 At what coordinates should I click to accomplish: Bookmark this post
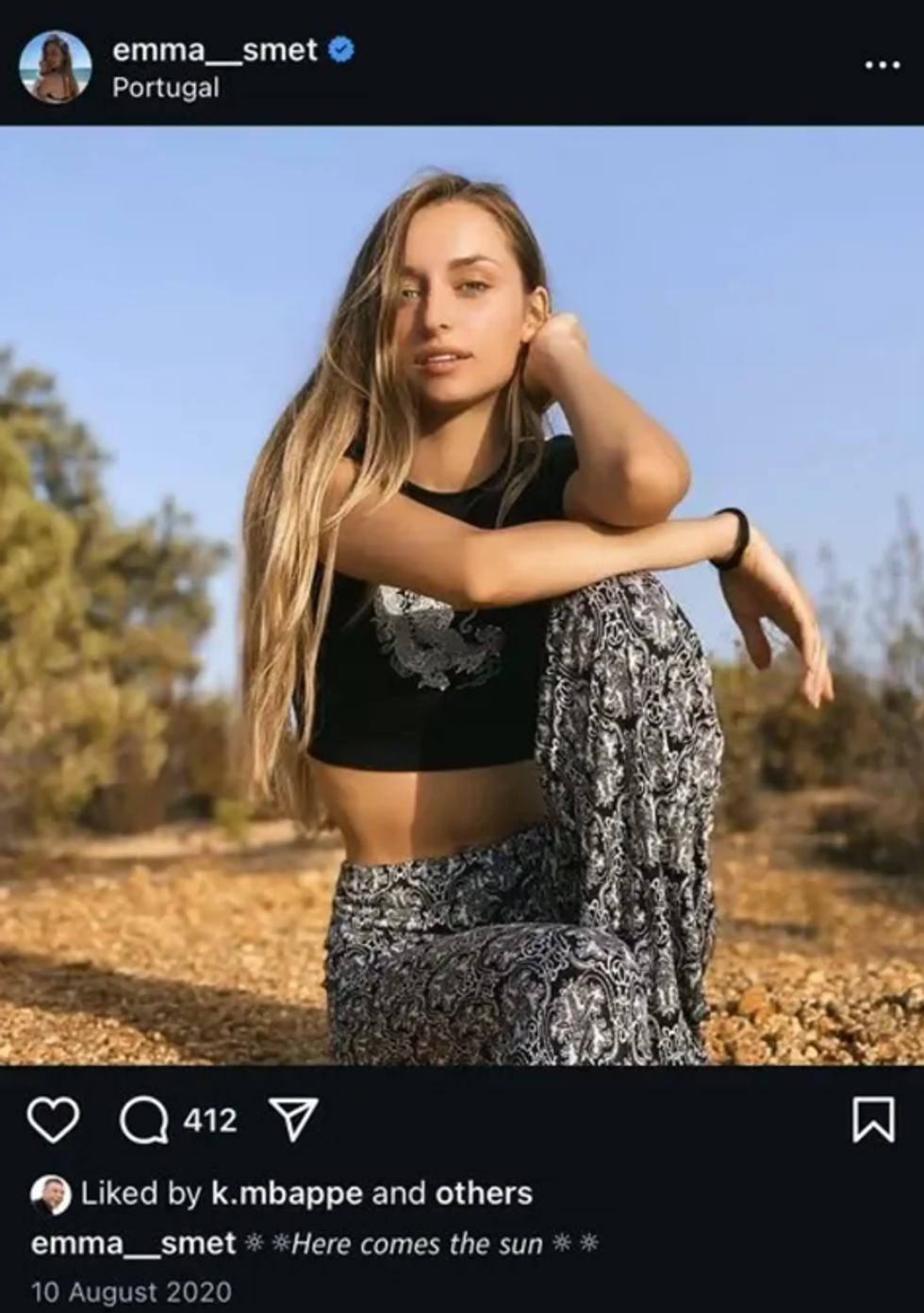coord(873,1120)
